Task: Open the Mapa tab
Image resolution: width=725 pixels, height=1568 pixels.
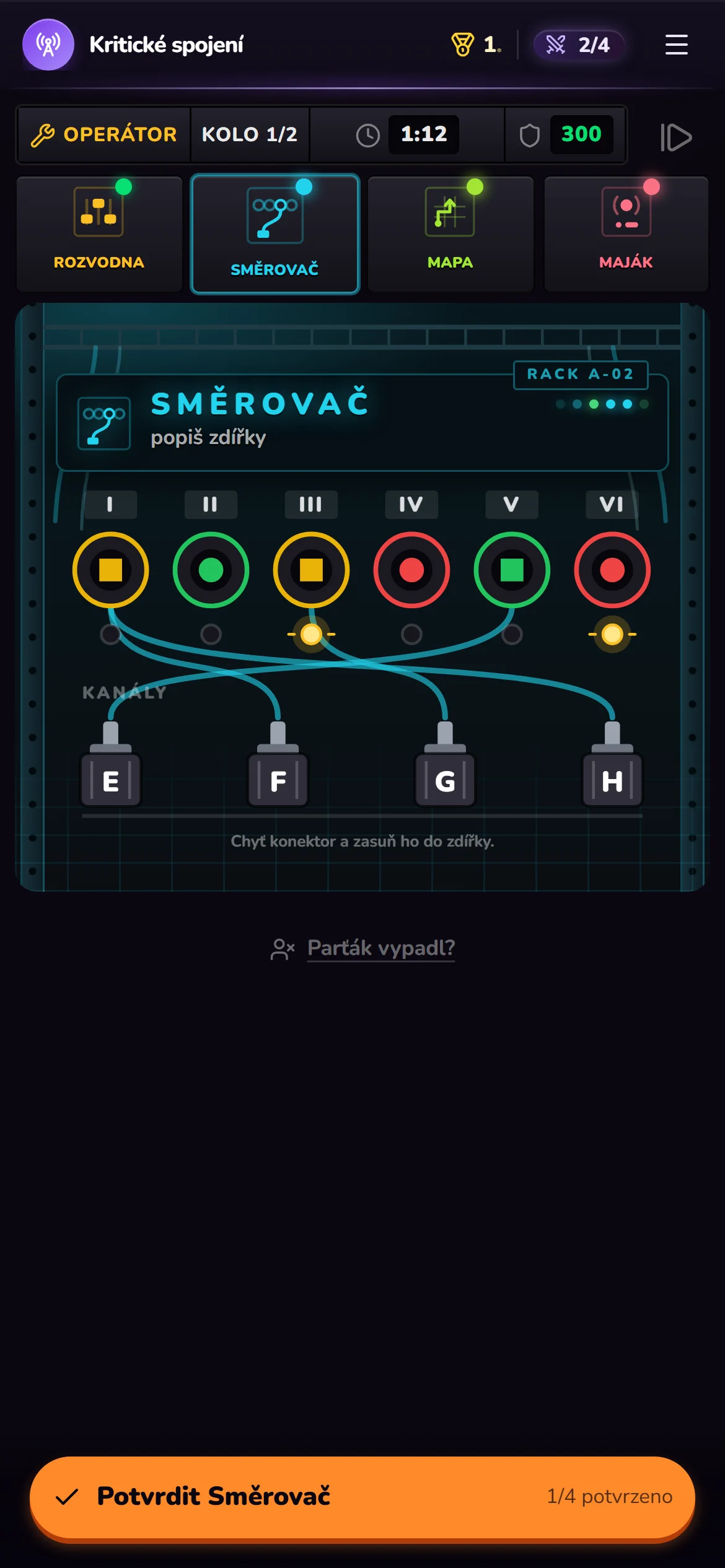Action: click(450, 233)
